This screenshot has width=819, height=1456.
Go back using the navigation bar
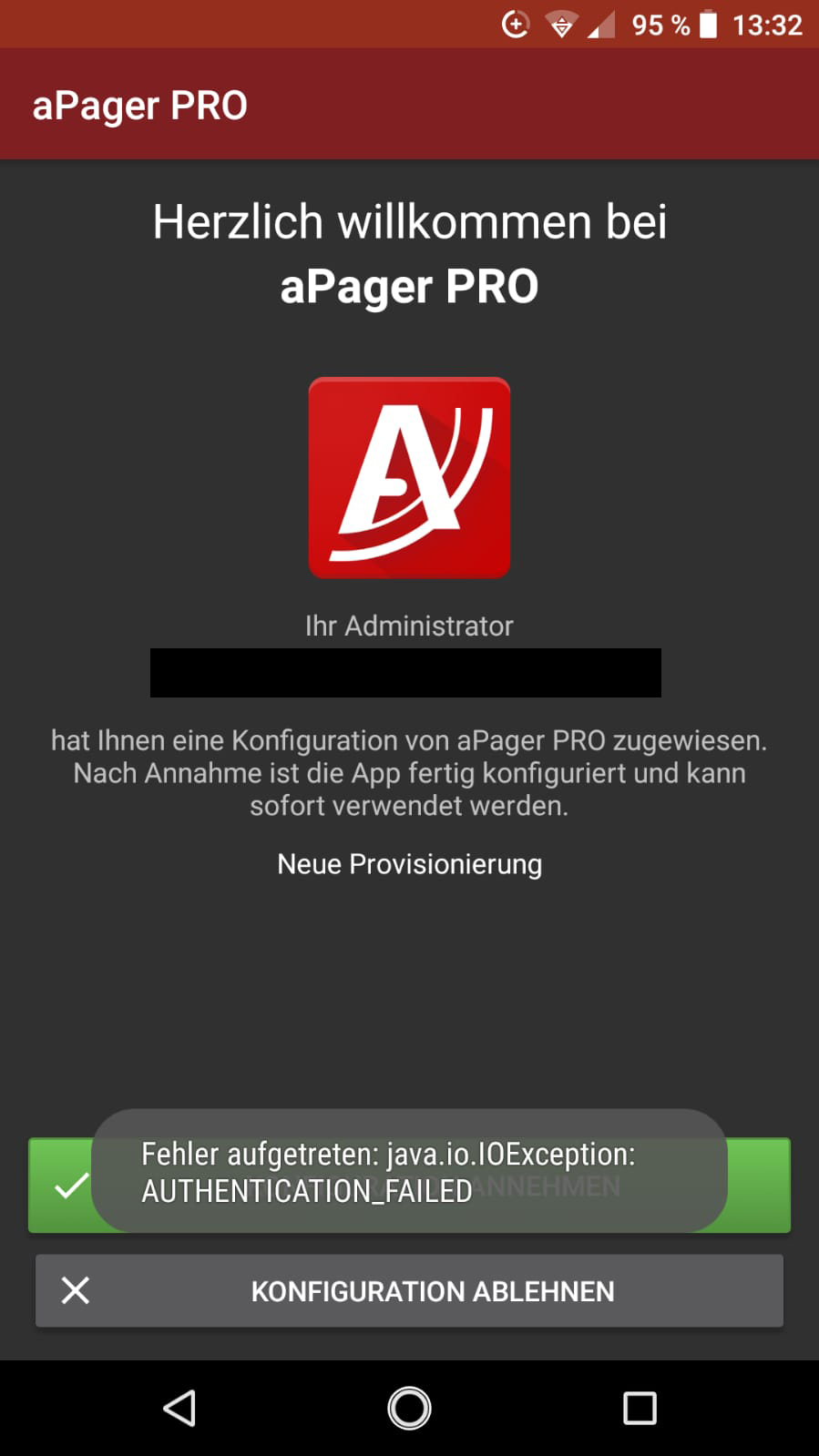(179, 1408)
